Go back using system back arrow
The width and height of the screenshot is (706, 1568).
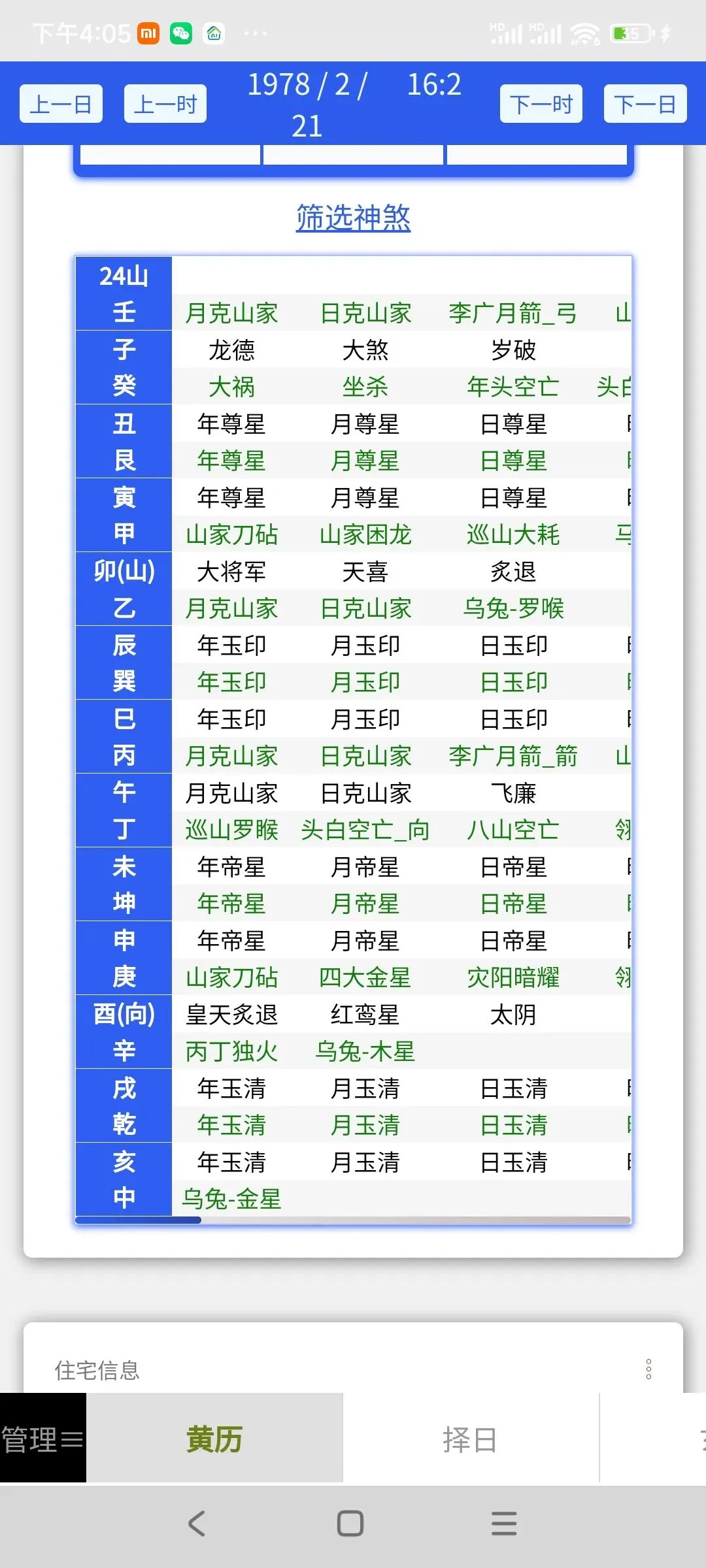coord(197,1523)
